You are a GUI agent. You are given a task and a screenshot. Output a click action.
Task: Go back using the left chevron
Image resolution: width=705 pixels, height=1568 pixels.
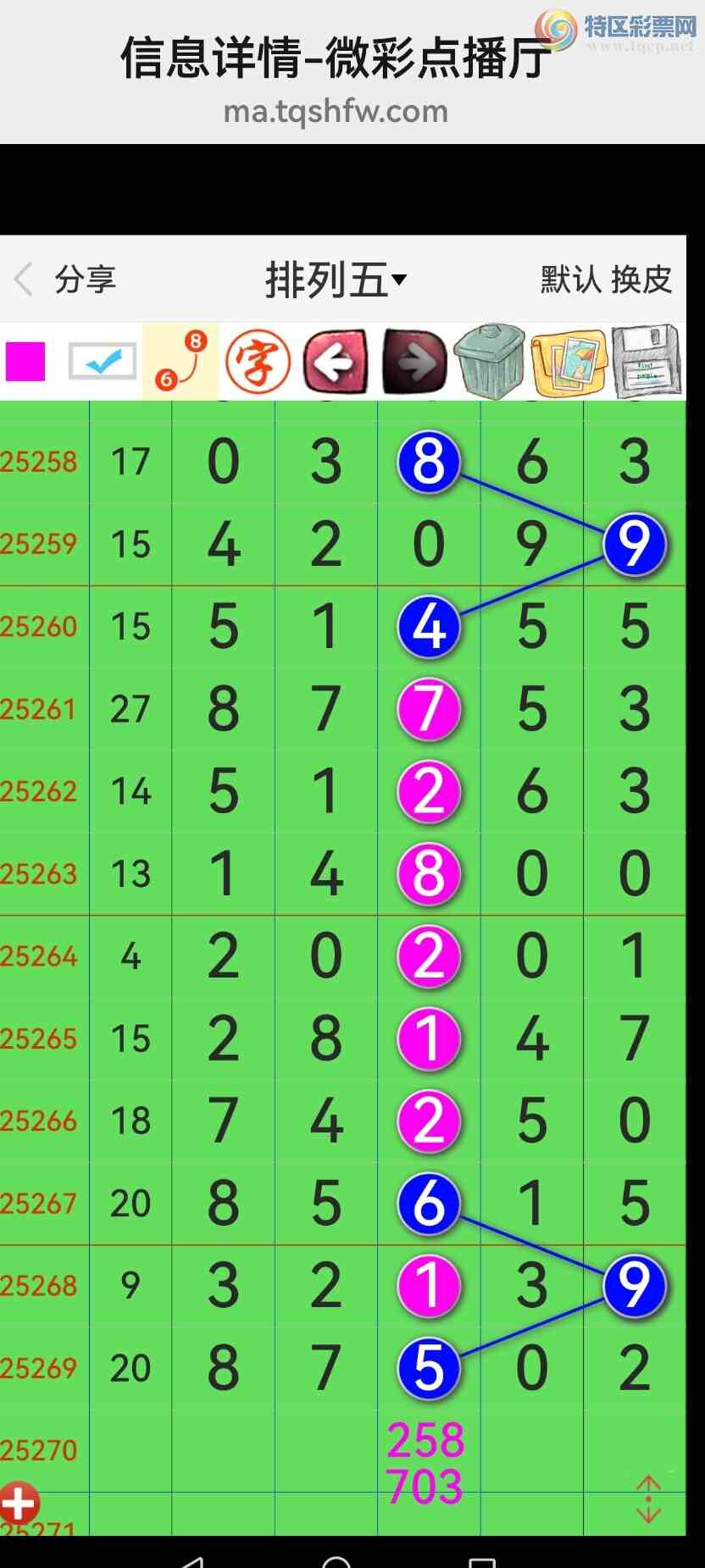tap(24, 279)
